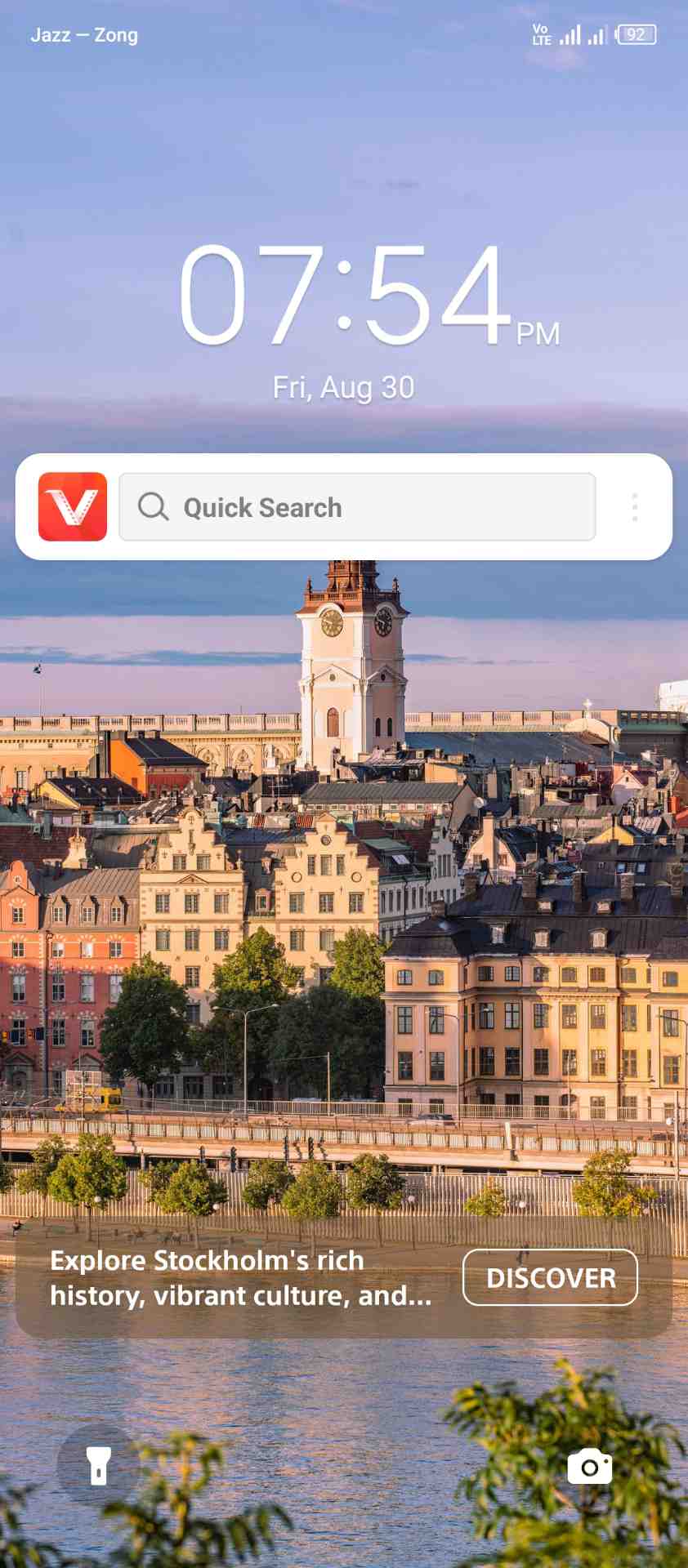Open the search widget's three-dot menu
This screenshot has height=1568, width=688.
(x=635, y=507)
